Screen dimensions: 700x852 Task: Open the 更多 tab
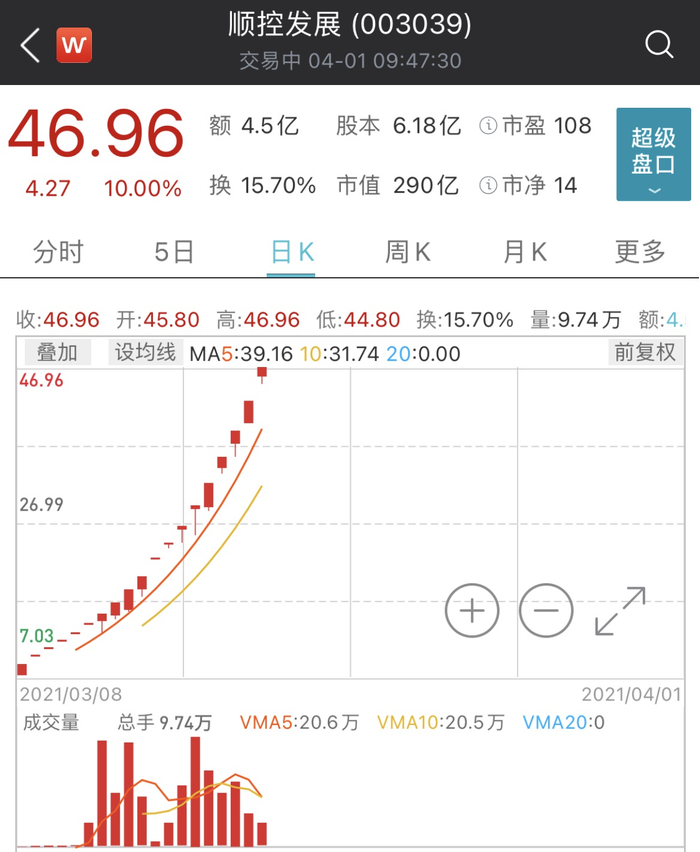[640, 252]
